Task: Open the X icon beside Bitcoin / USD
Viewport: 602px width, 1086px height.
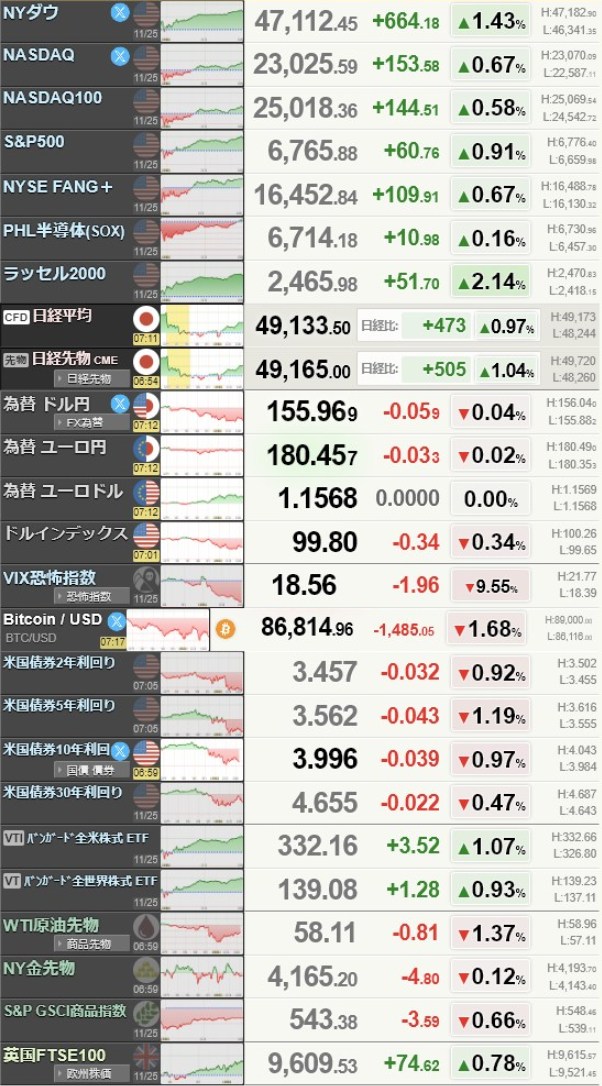Action: [x=116, y=620]
